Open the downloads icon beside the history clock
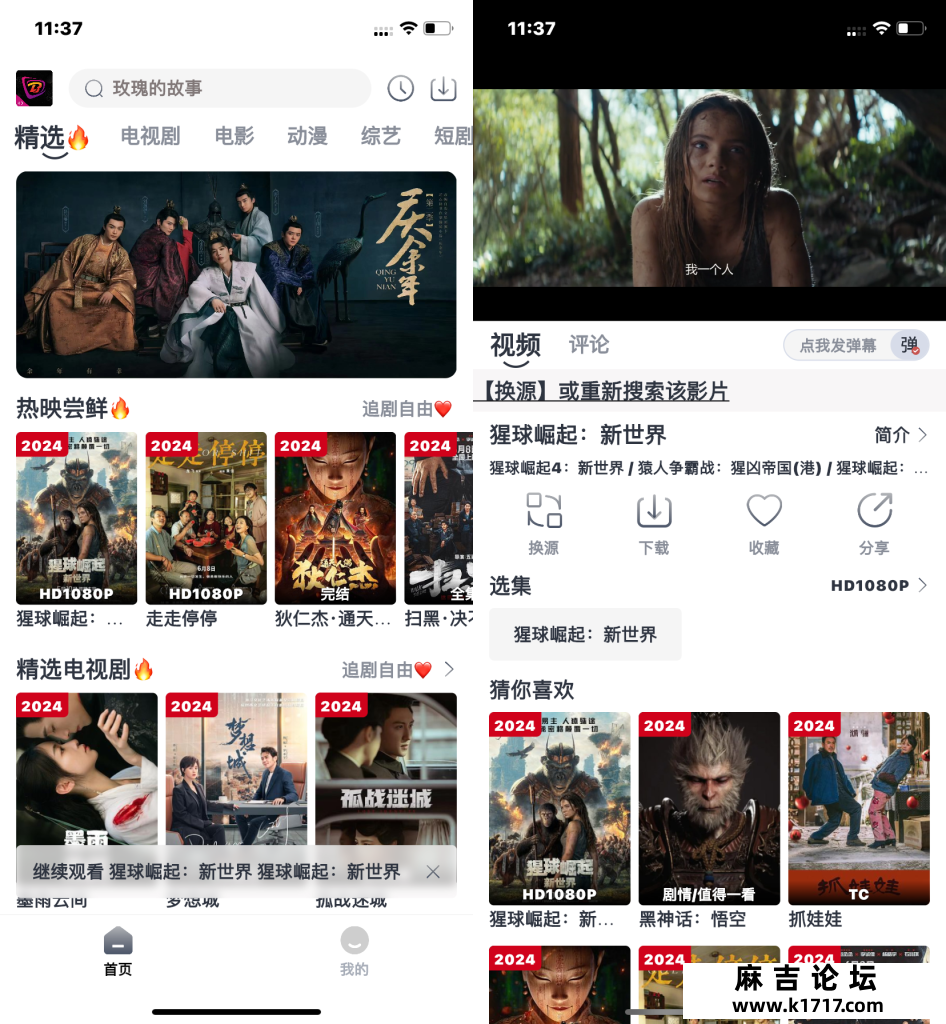The width and height of the screenshot is (946, 1024). 443,88
